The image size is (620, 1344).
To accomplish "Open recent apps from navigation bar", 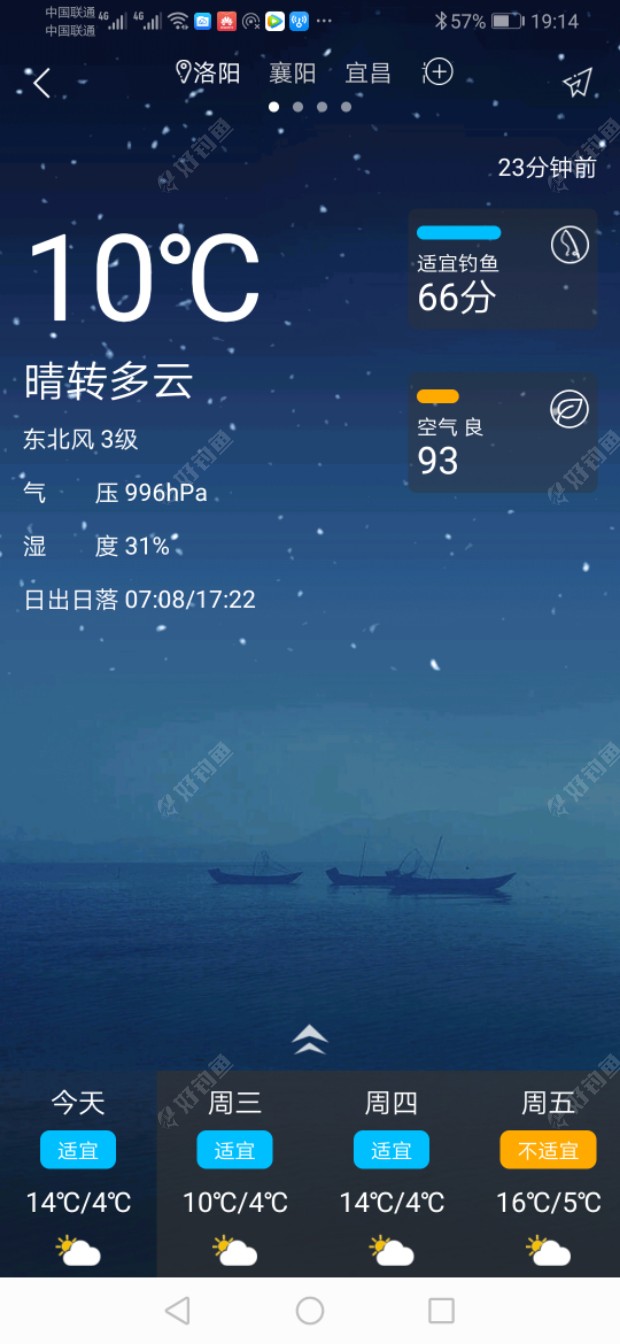I will pyautogui.click(x=441, y=1310).
